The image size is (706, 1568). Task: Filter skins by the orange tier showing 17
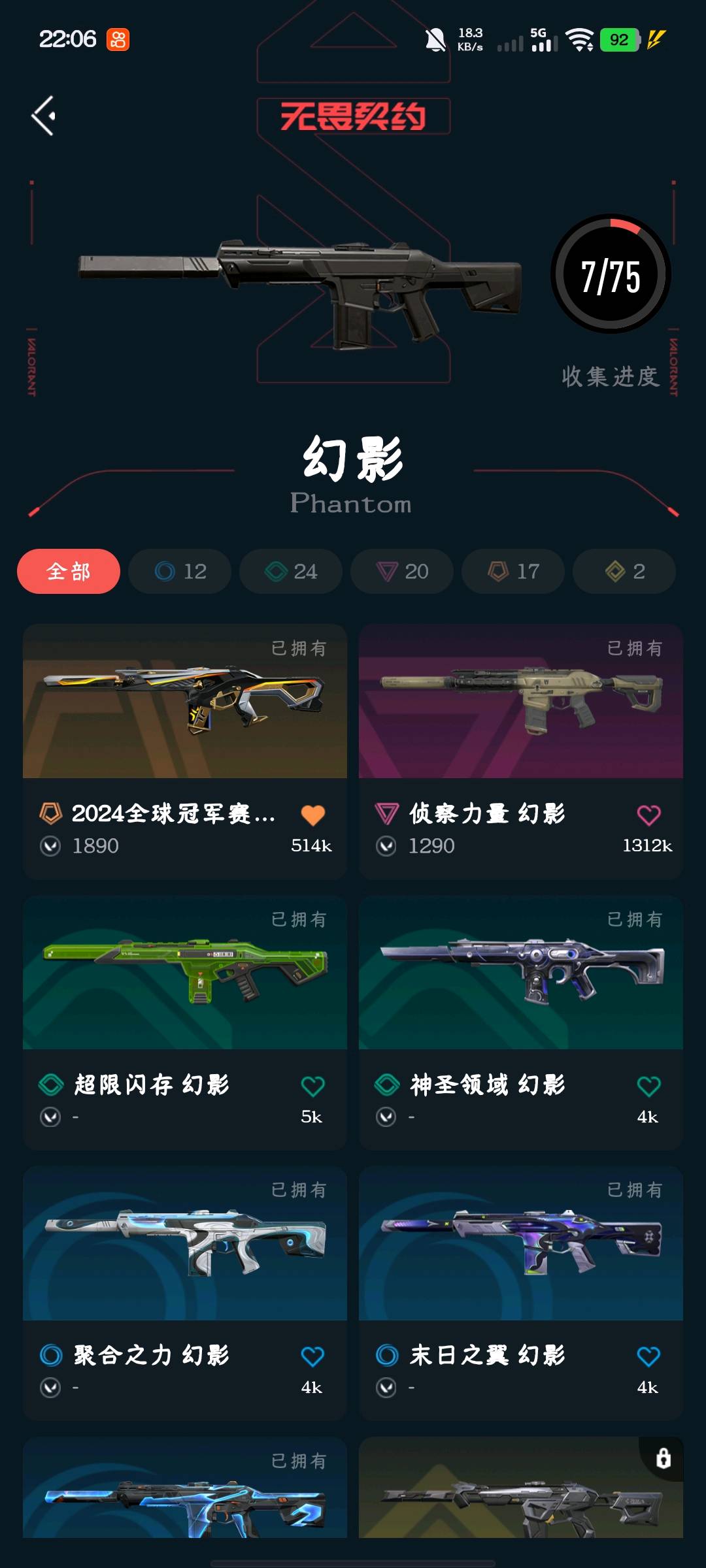click(513, 572)
